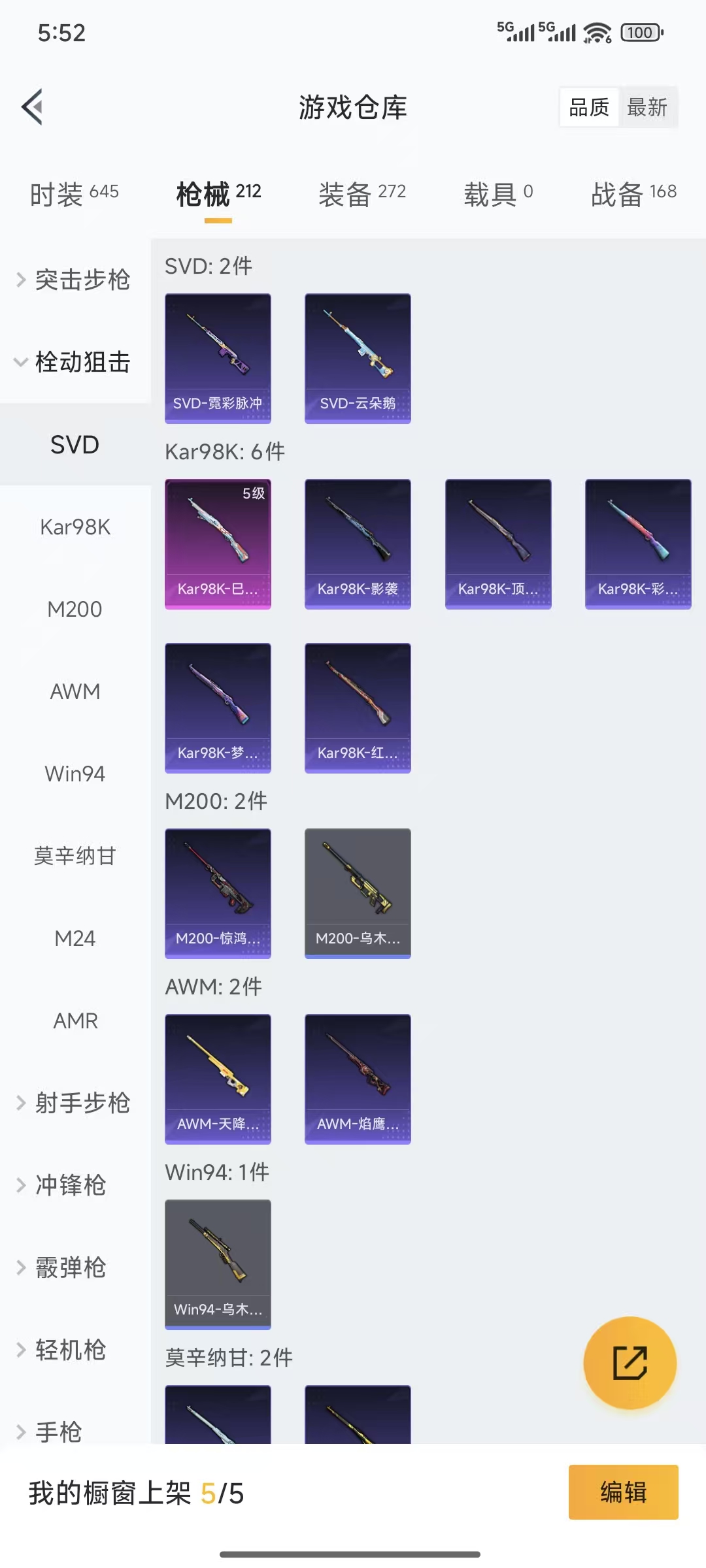Image resolution: width=706 pixels, height=1568 pixels.
Task: Open the SVD-霓彩脉冲 skin
Action: point(218,358)
